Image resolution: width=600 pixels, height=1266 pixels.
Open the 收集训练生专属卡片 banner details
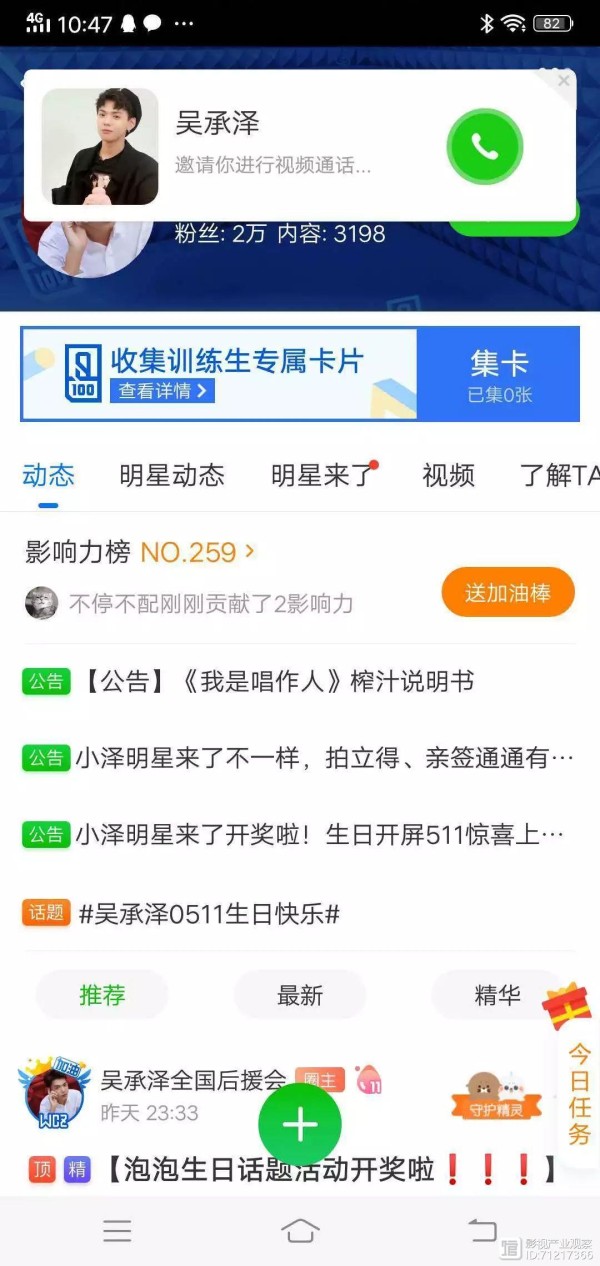[163, 391]
